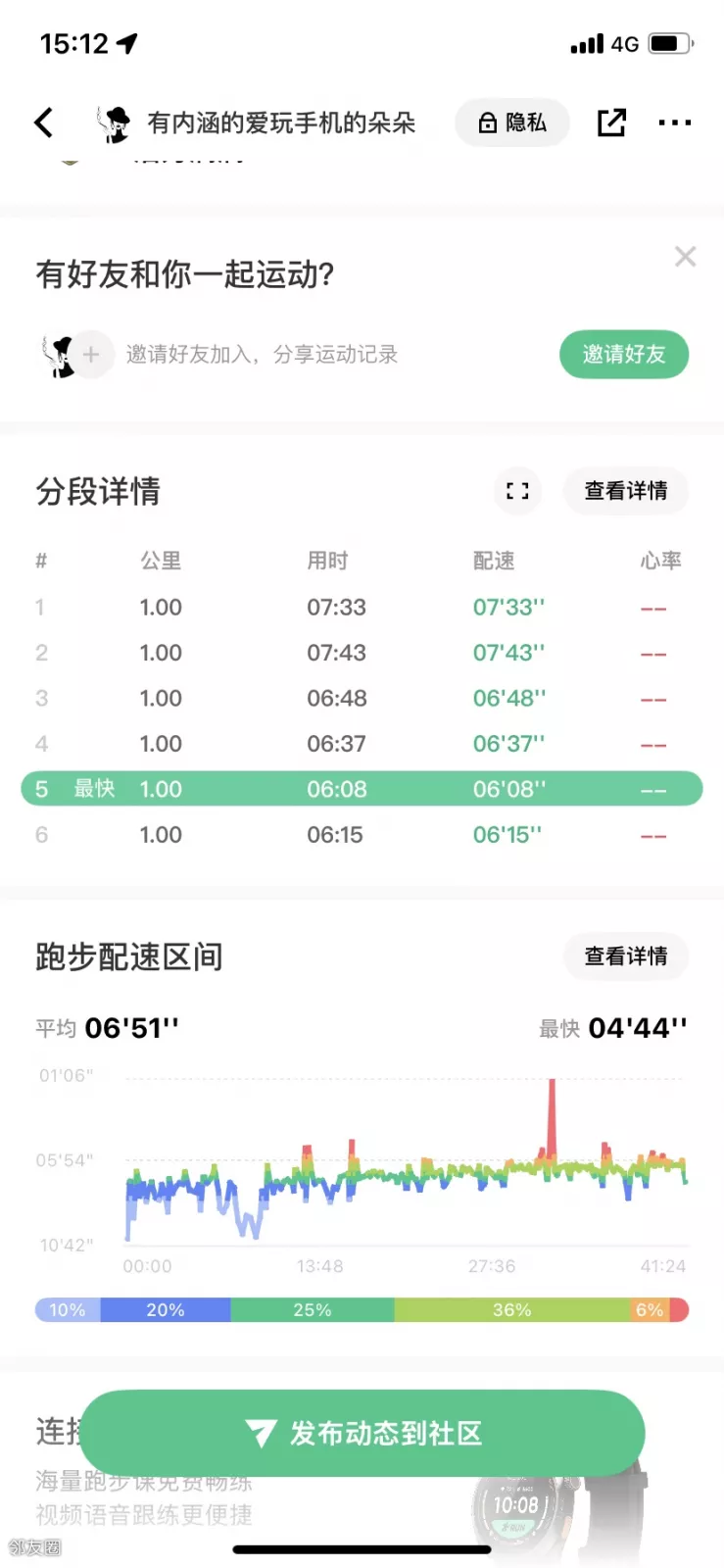The height and width of the screenshot is (1568, 724).
Task: Go back using the top-left arrow
Action: (x=44, y=122)
